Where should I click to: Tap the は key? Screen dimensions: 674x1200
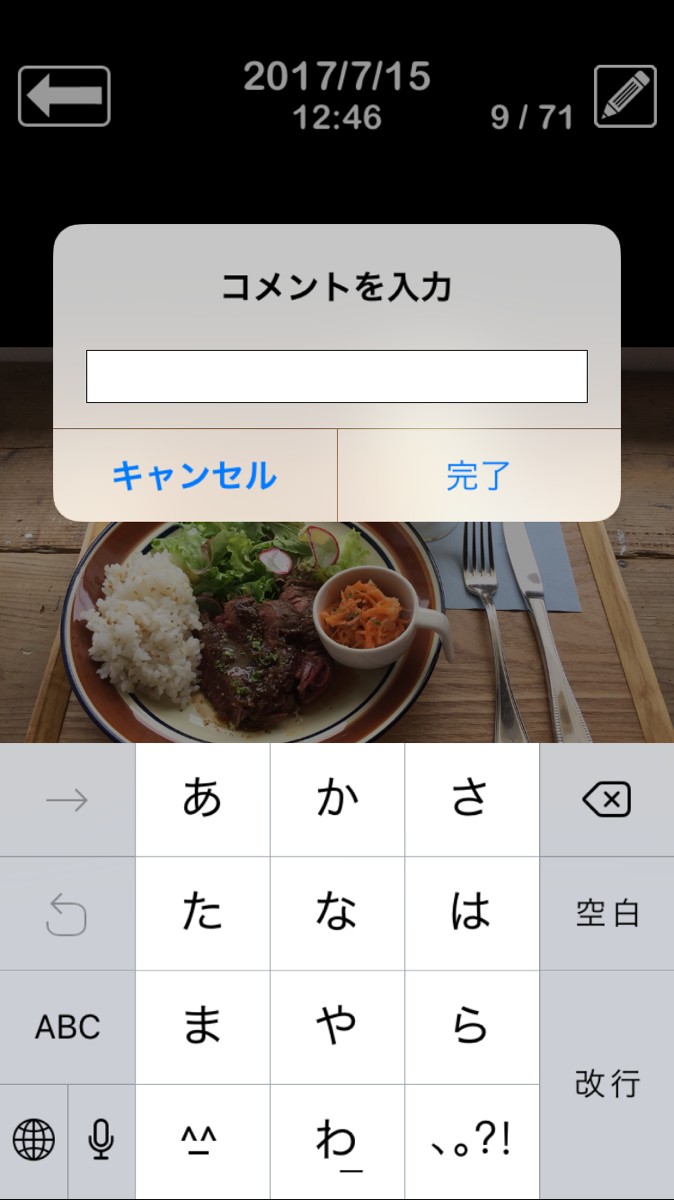coord(471,913)
